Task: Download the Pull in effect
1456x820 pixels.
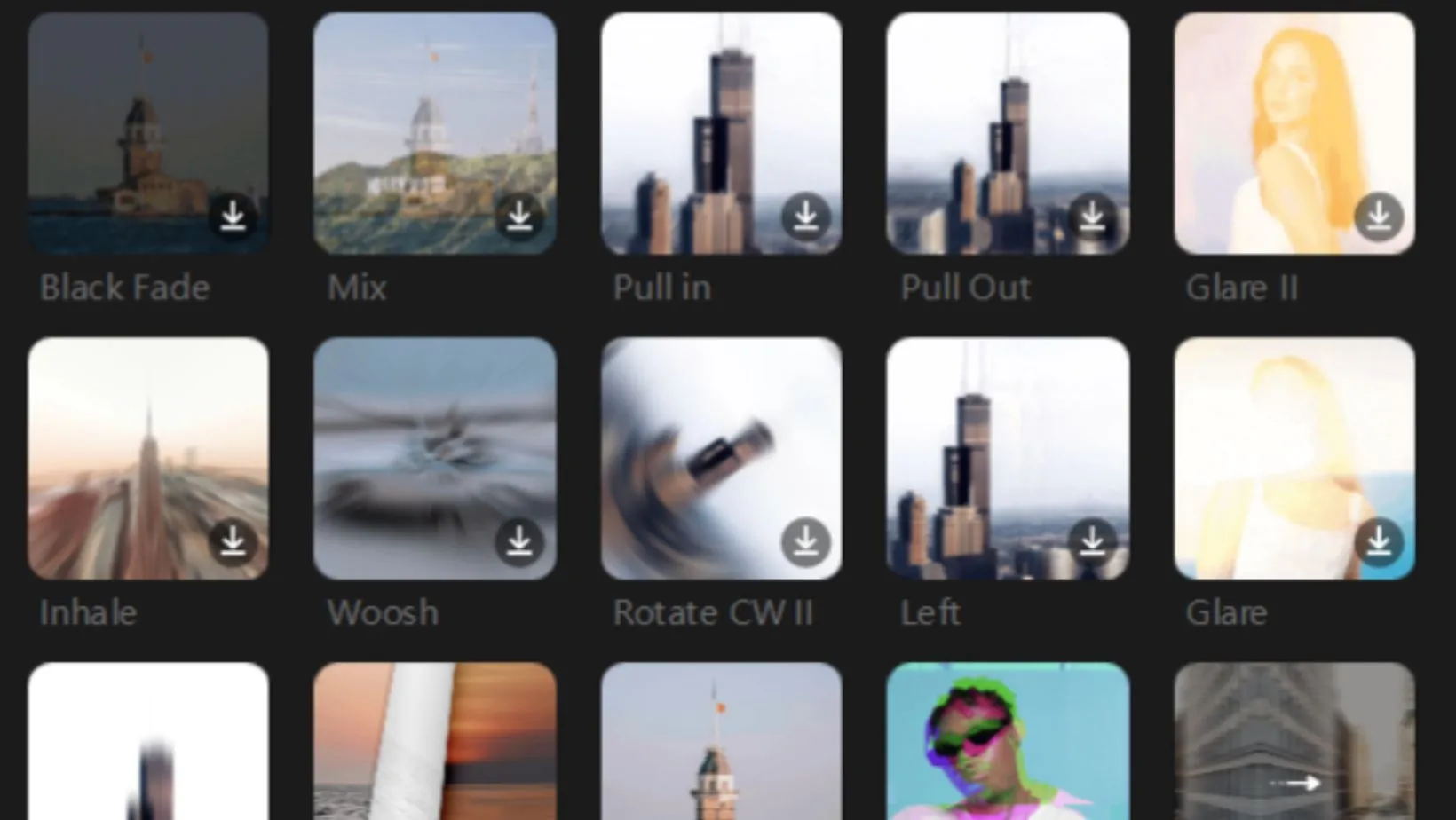Action: point(806,217)
